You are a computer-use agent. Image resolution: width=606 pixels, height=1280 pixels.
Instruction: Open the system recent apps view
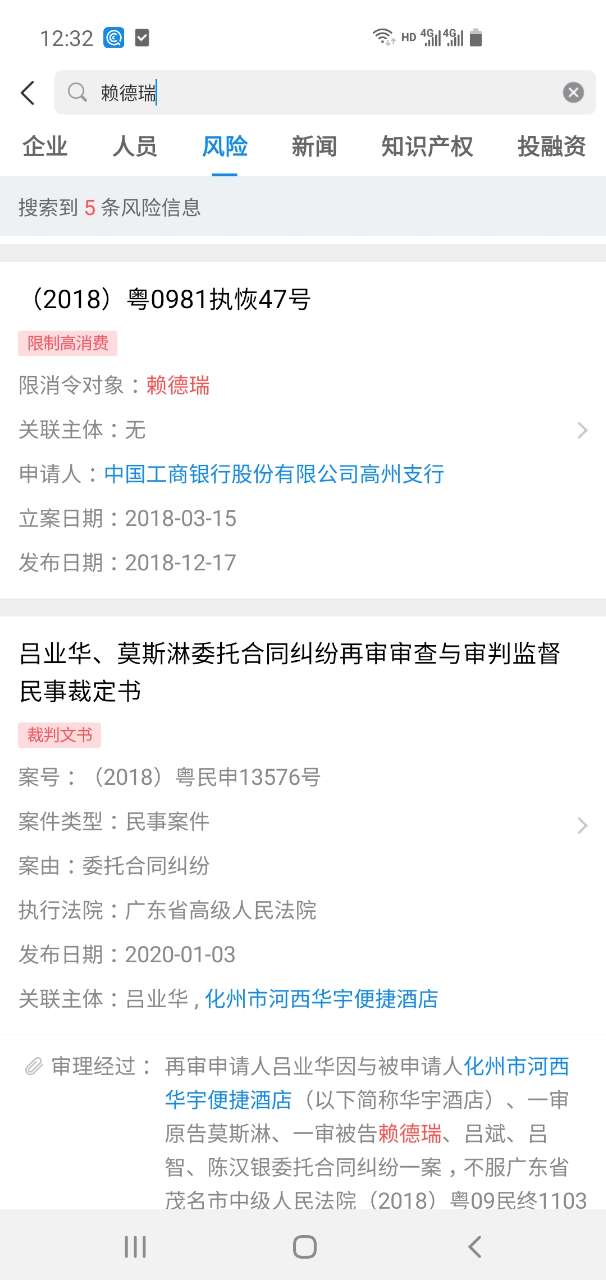point(135,1246)
